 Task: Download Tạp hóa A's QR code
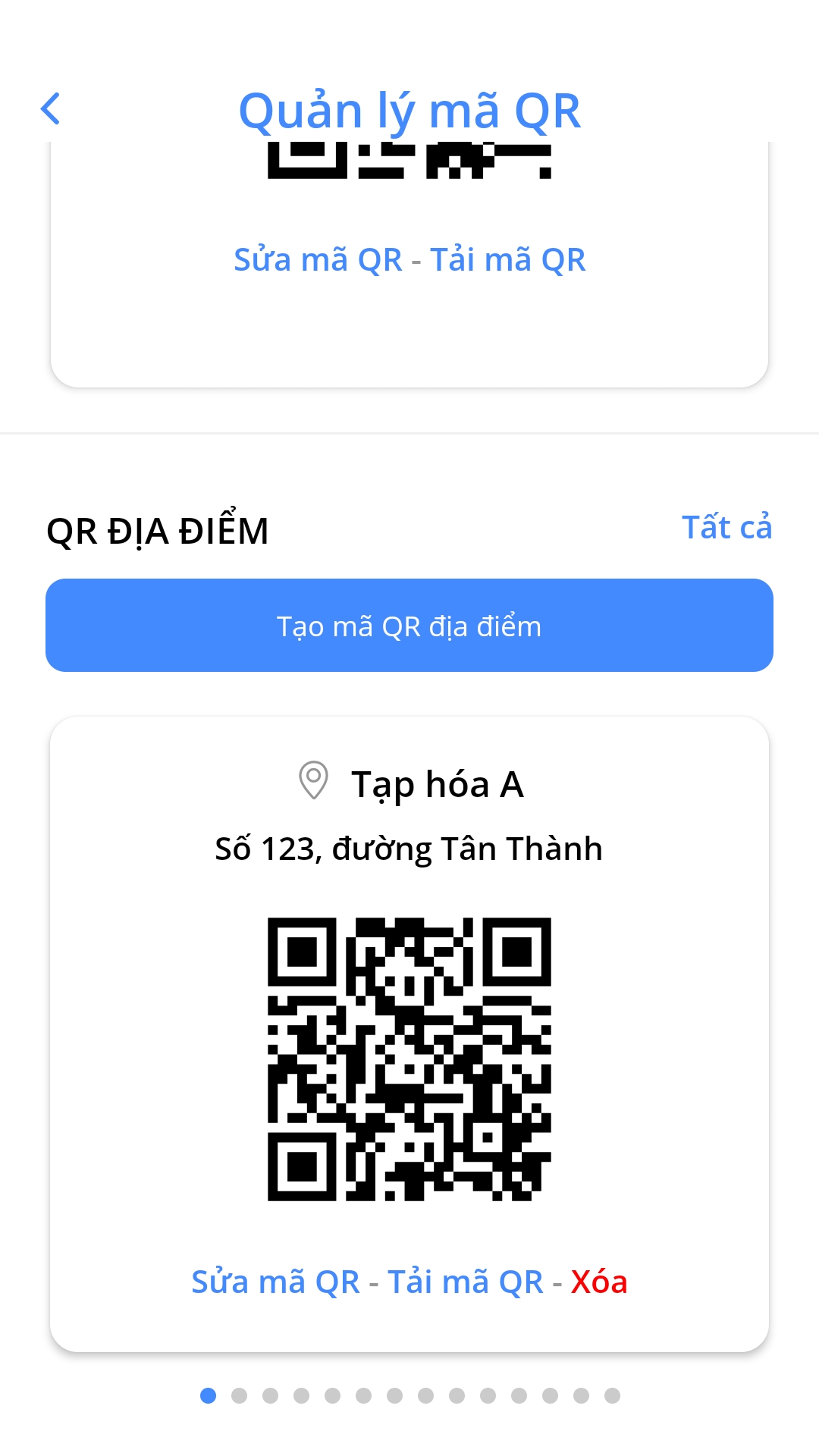(x=465, y=1282)
